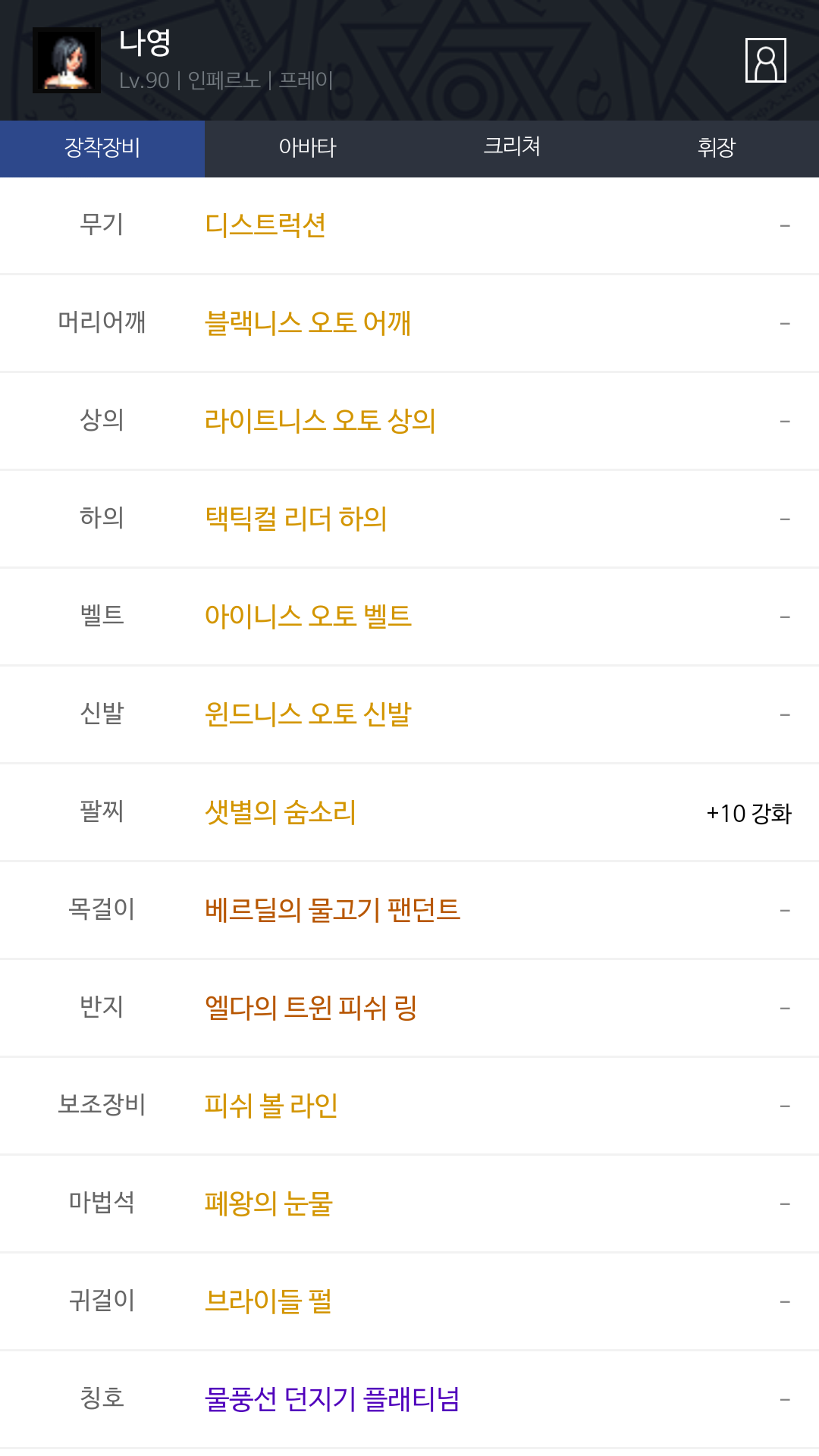This screenshot has width=819, height=1456.
Task: Tap 택틱컬 리더 하의 row
Action: point(409,519)
